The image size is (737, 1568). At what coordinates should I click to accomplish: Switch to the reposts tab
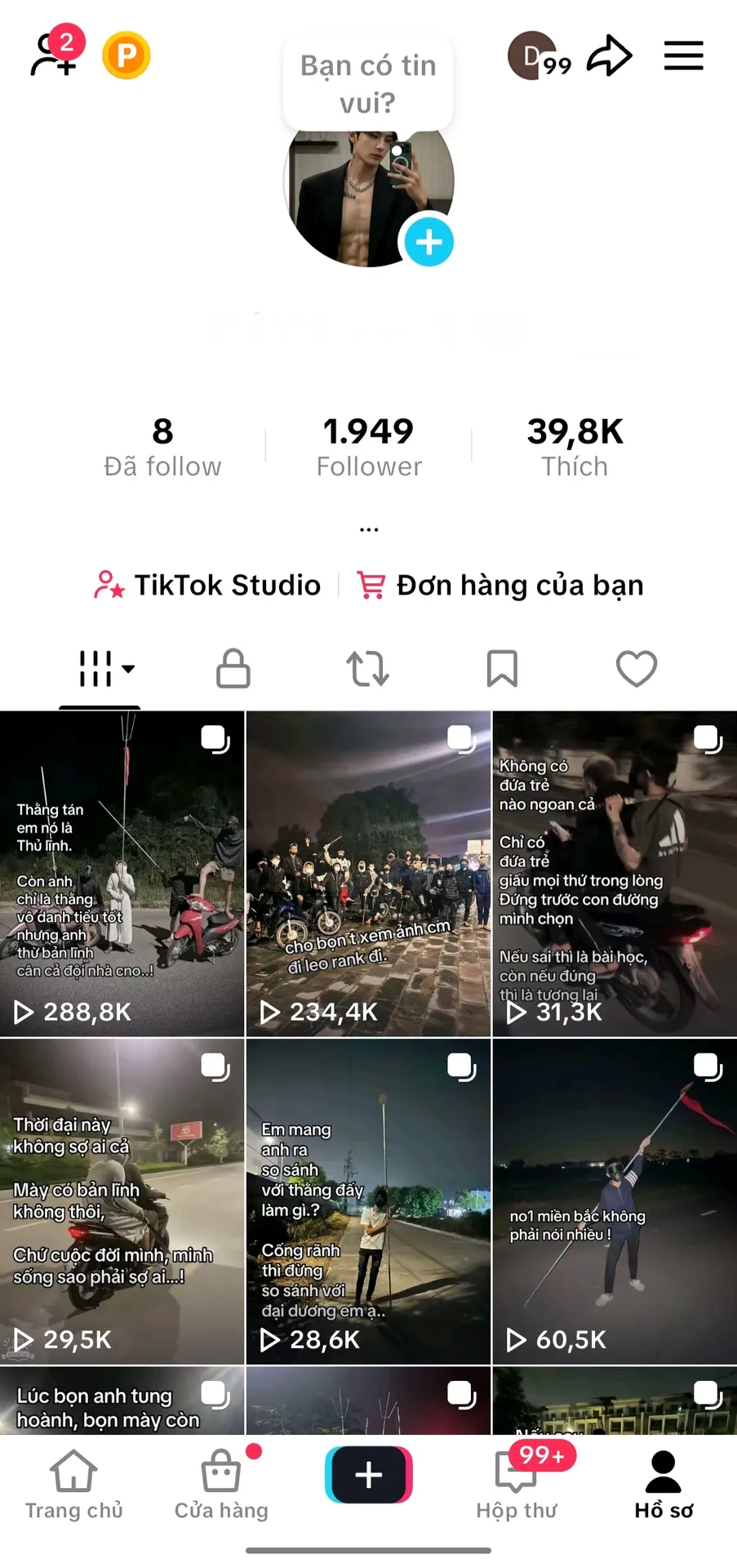point(368,668)
